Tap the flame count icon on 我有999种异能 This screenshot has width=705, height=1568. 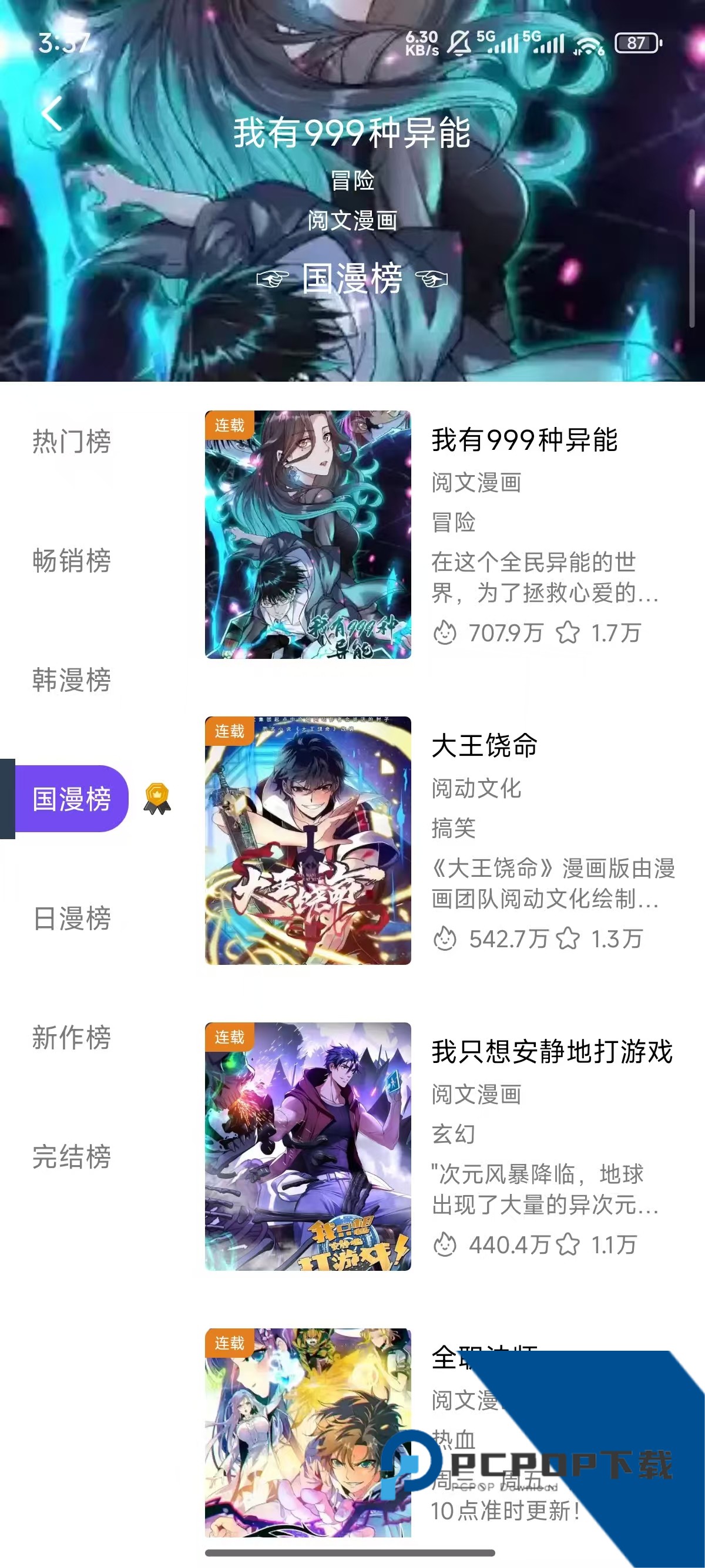tap(446, 633)
